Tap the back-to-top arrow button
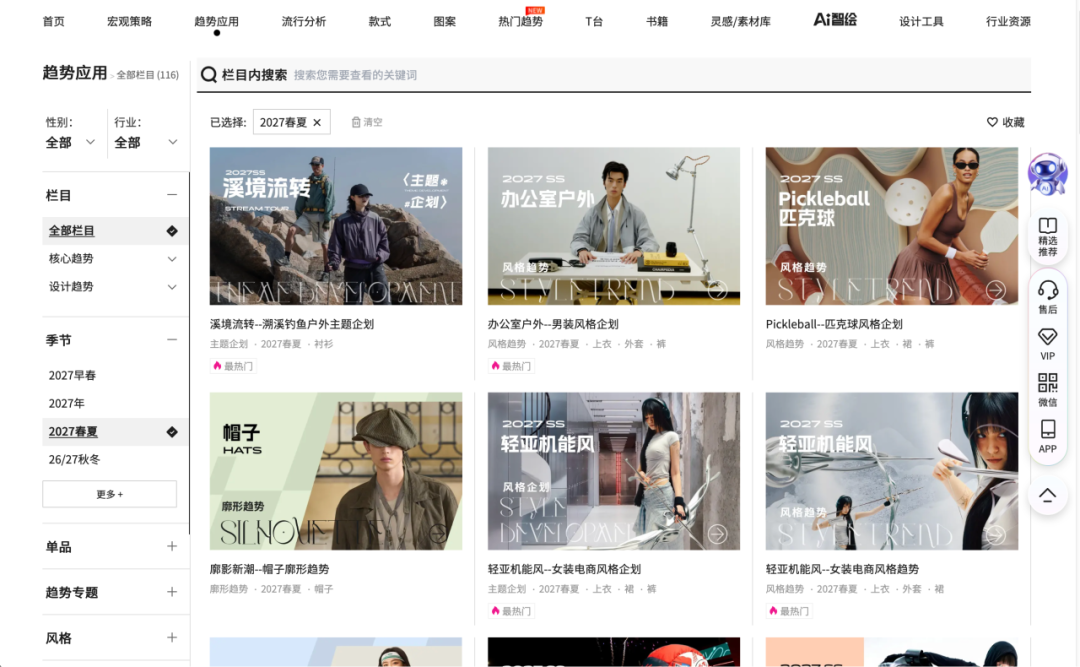Screen dimensions: 1080x667 (x=1048, y=495)
